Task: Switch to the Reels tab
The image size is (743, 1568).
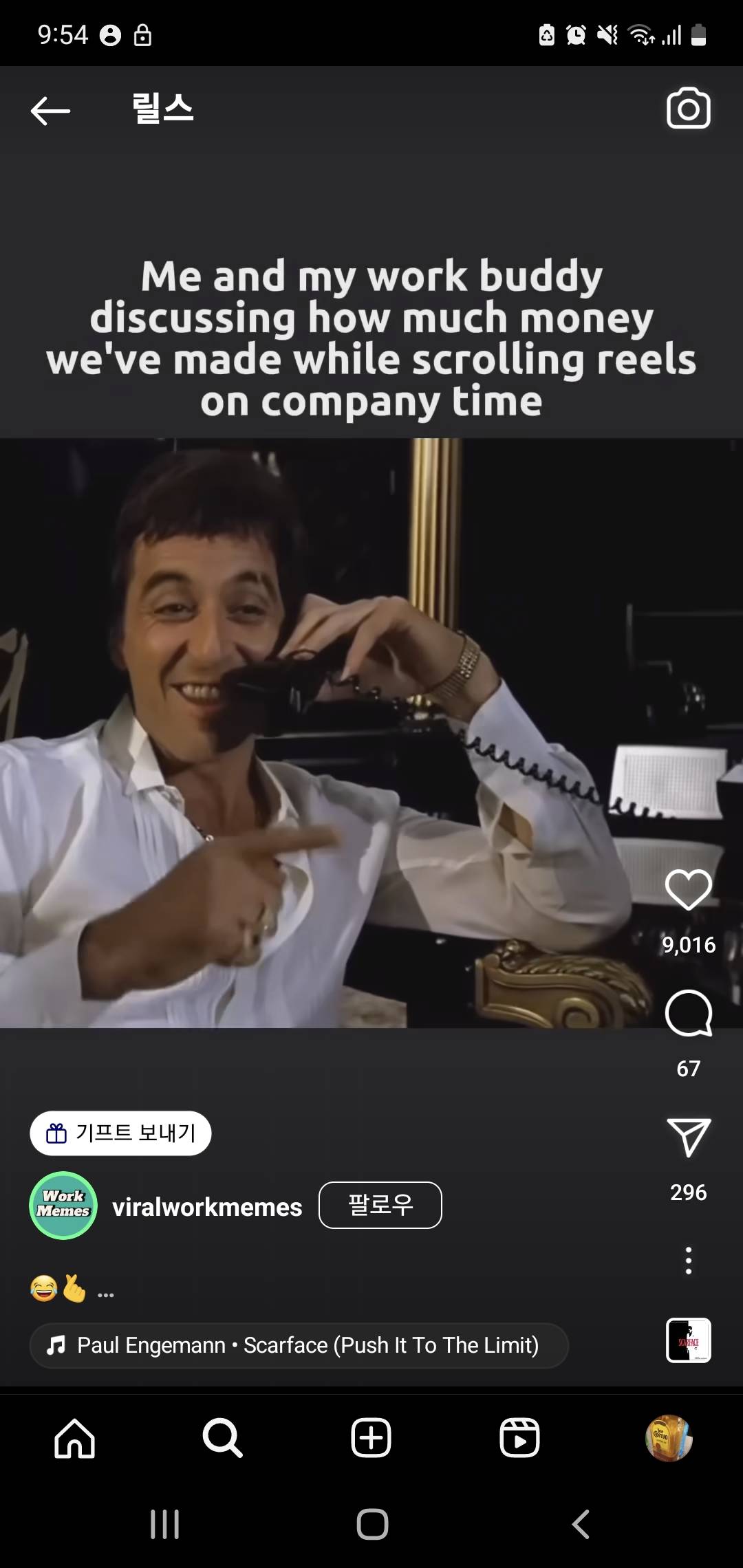Action: (x=519, y=1438)
